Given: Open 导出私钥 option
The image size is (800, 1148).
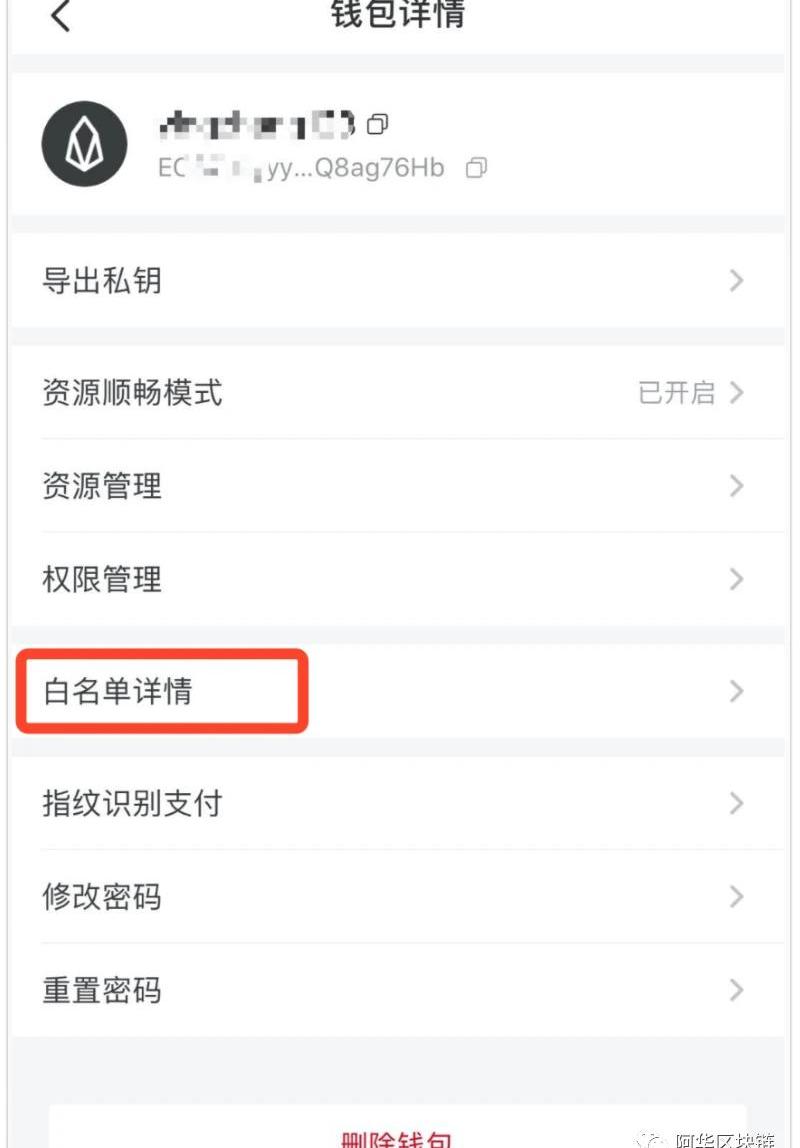Looking at the screenshot, I should tap(398, 280).
